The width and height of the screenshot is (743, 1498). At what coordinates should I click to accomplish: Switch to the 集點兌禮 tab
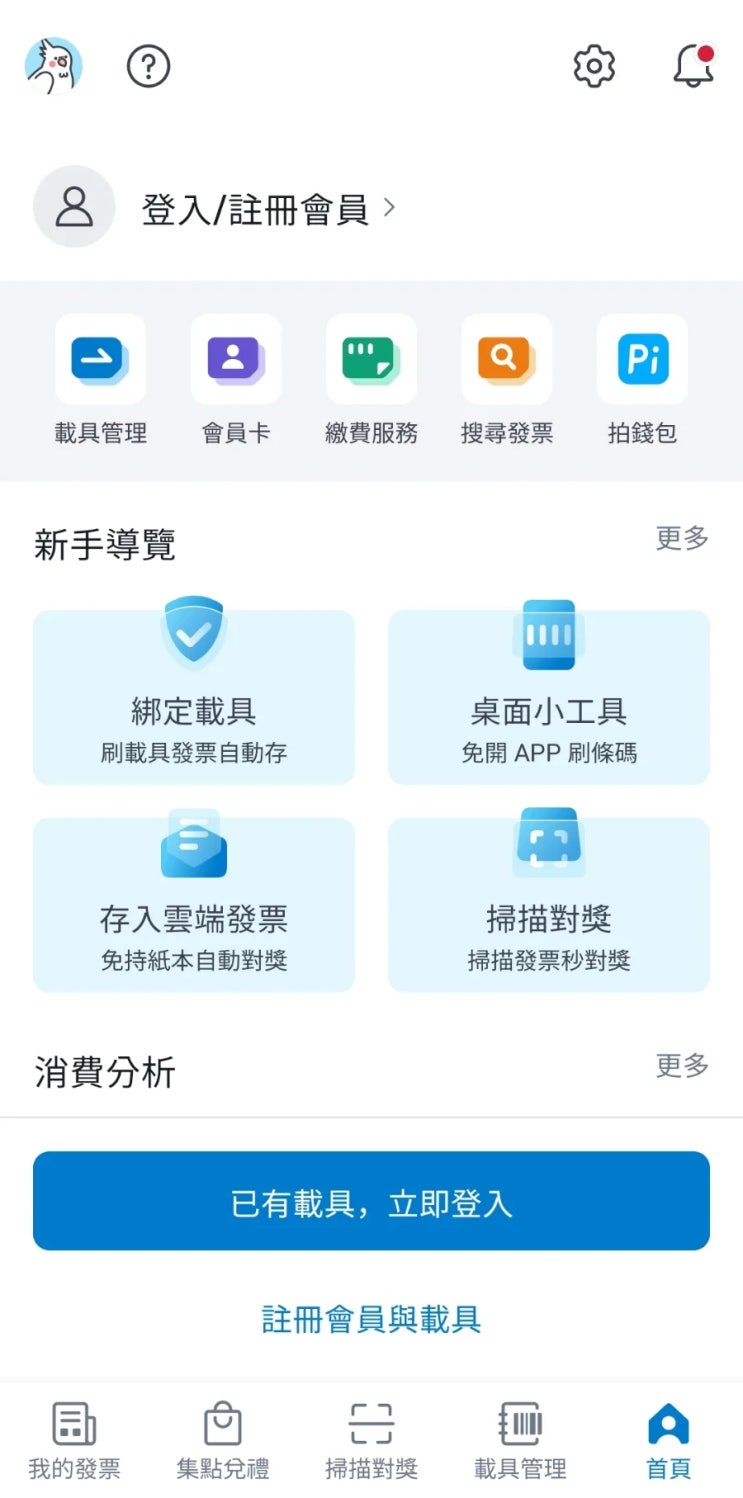(222, 1441)
